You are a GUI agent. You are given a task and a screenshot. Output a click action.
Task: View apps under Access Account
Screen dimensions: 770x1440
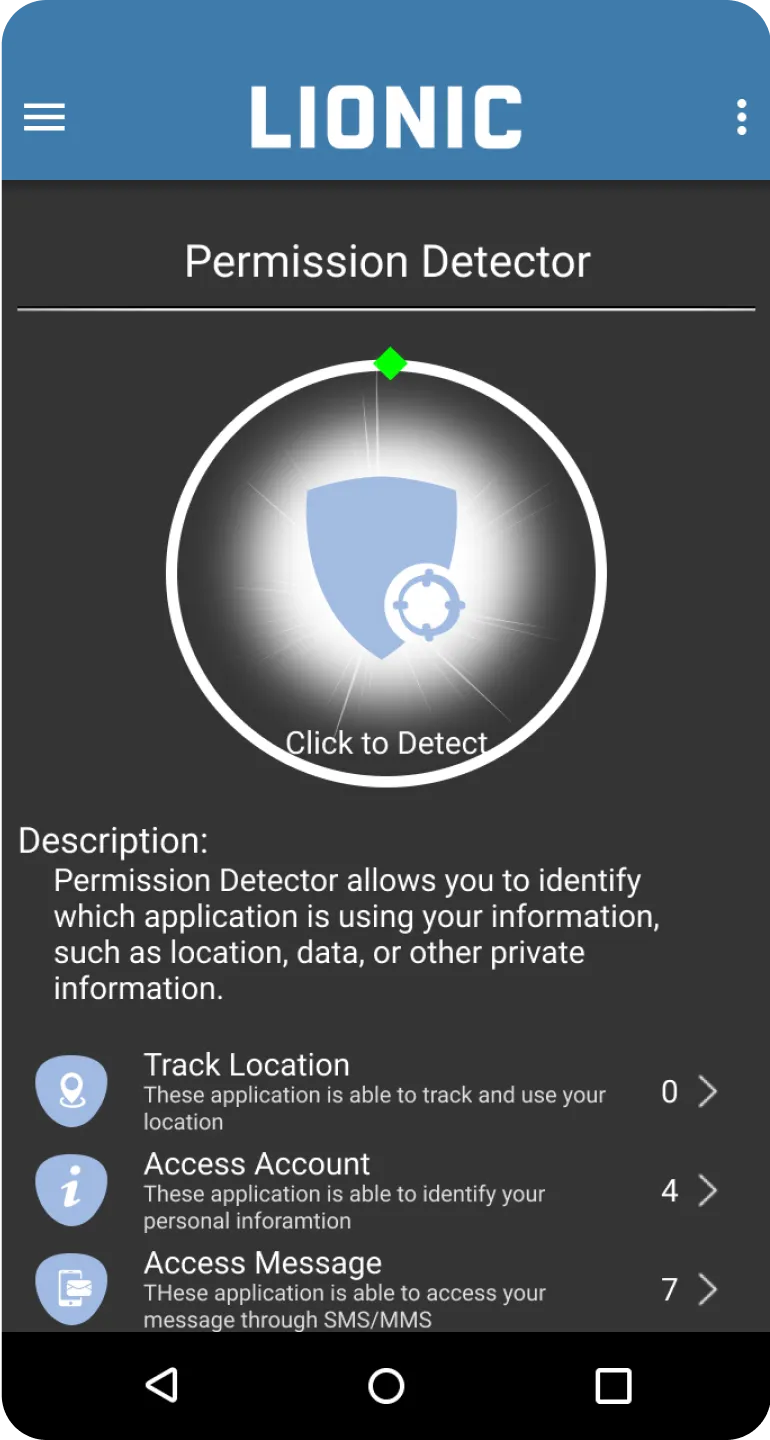380,1190
